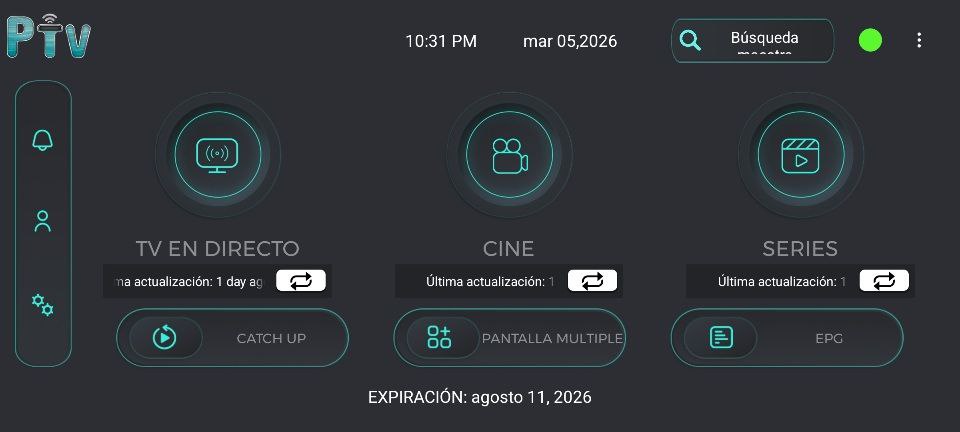Screen dimensions: 960x432
Task: Refresh the Series content update
Action: (x=884, y=281)
